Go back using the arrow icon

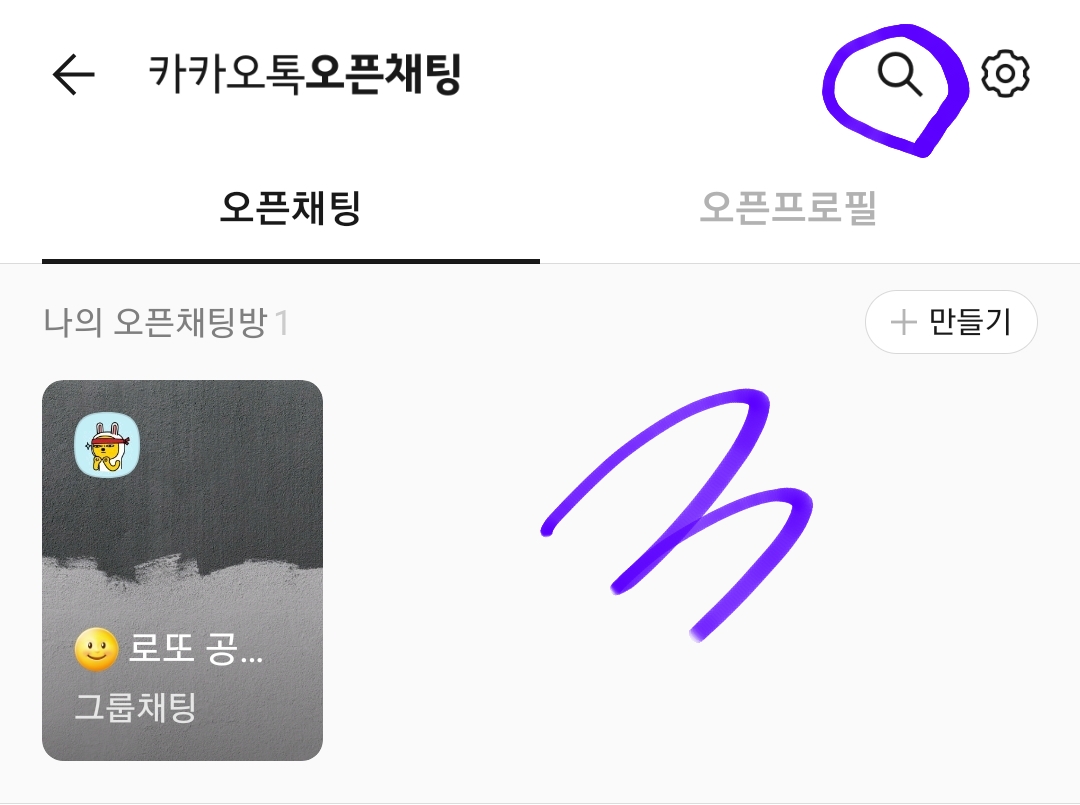73,75
